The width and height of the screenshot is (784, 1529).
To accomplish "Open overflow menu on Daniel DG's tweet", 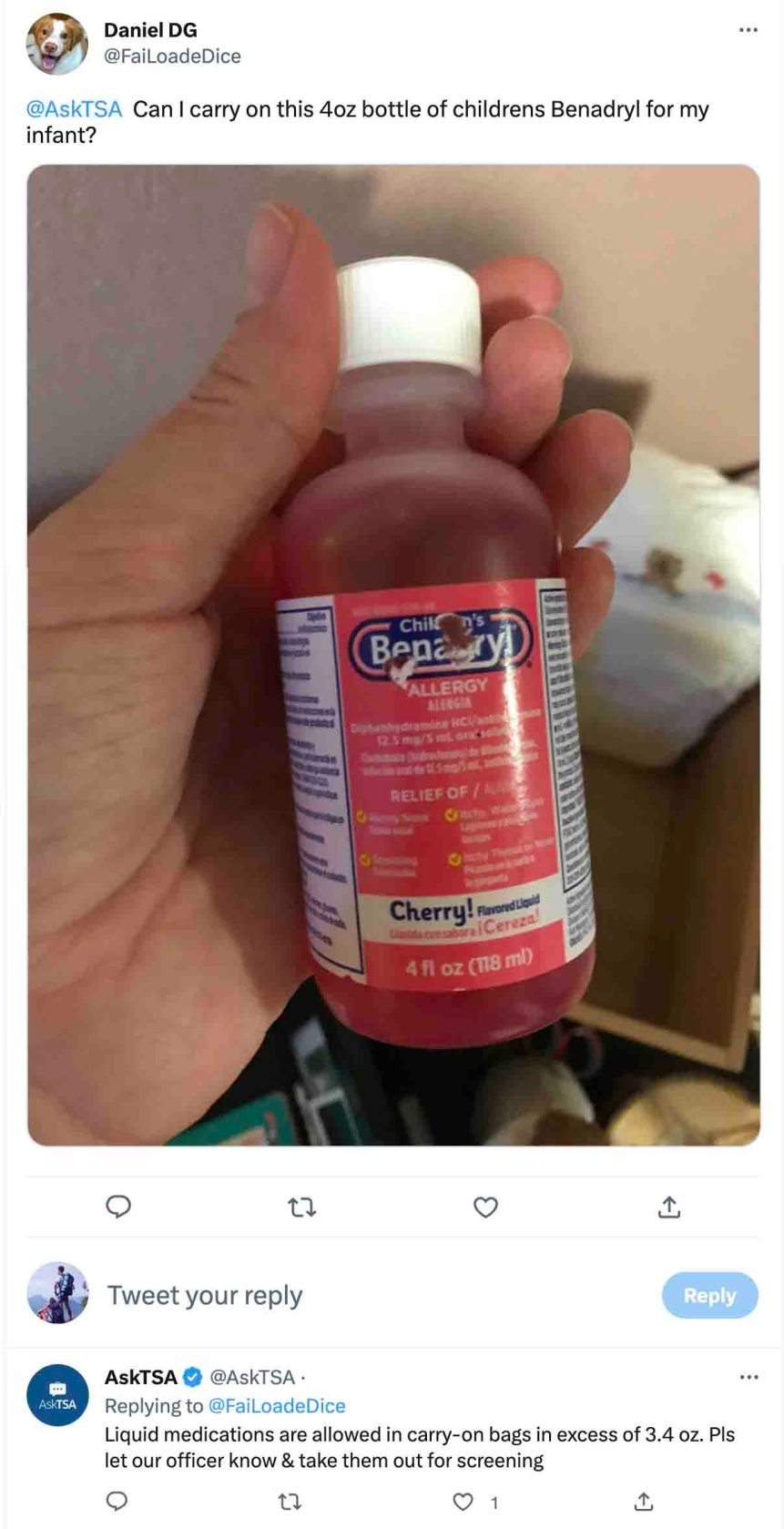I will [748, 30].
